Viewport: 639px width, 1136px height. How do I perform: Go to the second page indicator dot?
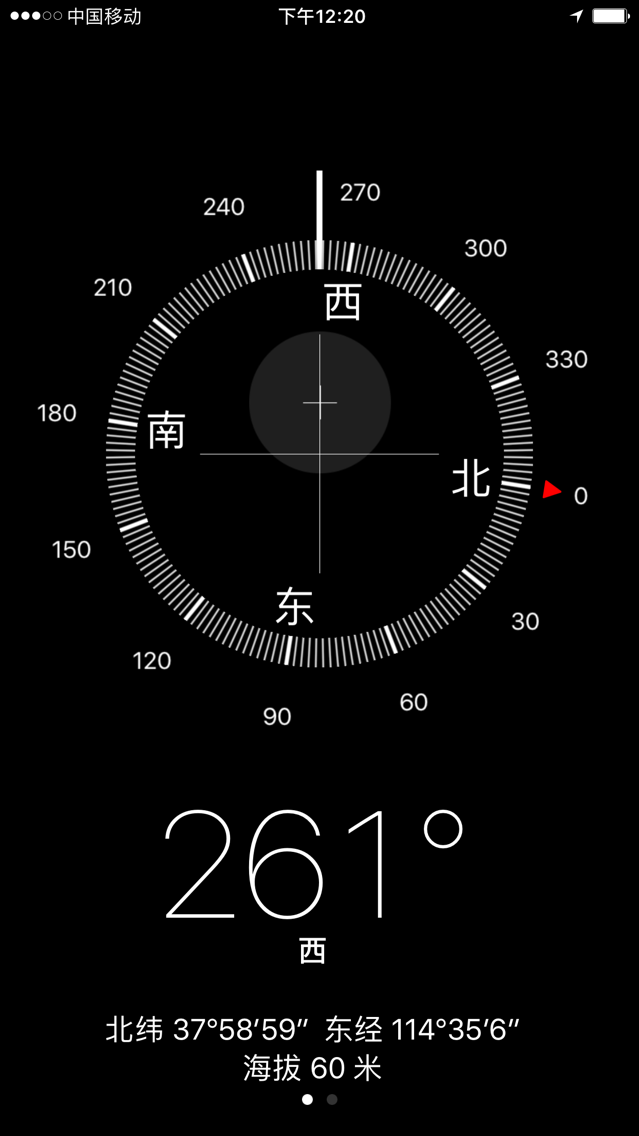click(x=332, y=1099)
